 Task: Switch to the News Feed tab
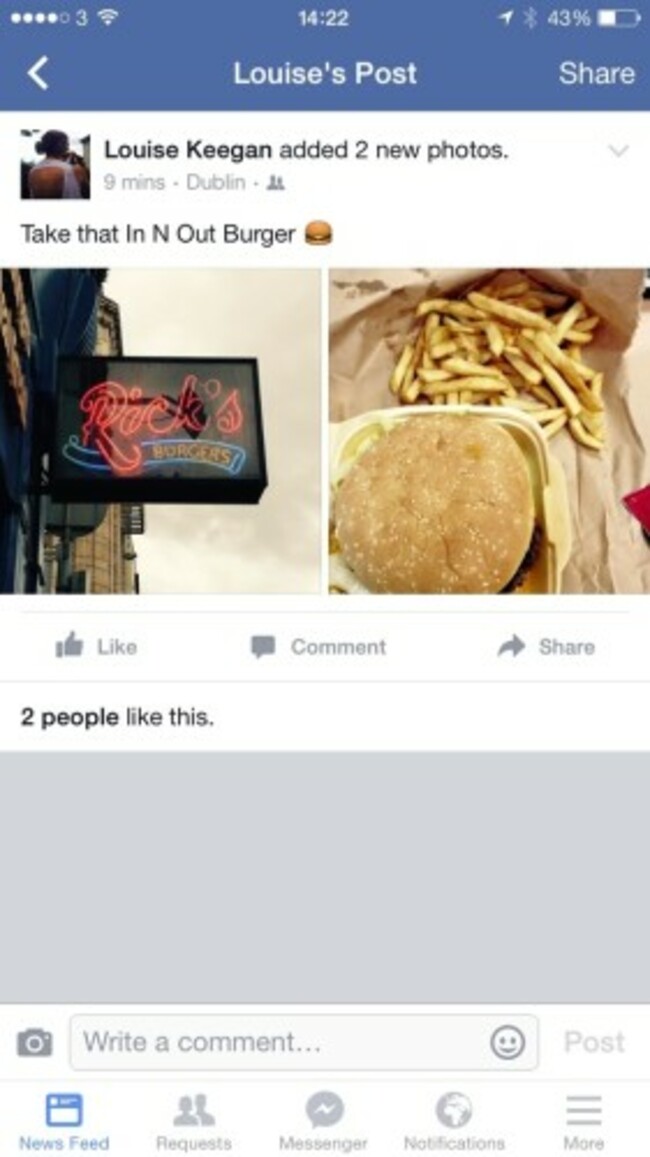click(x=64, y=1121)
